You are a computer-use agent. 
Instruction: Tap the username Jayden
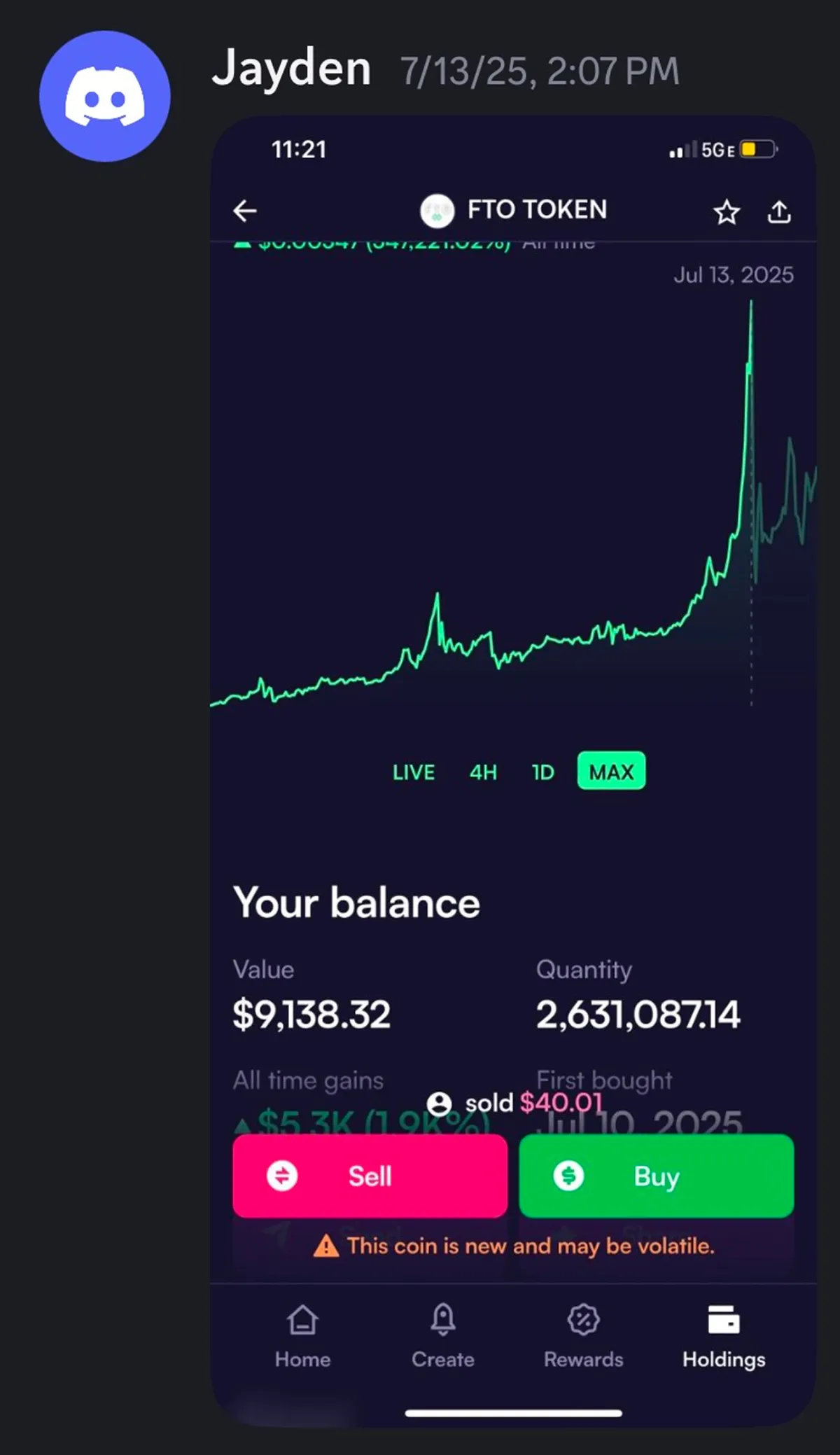(x=291, y=69)
